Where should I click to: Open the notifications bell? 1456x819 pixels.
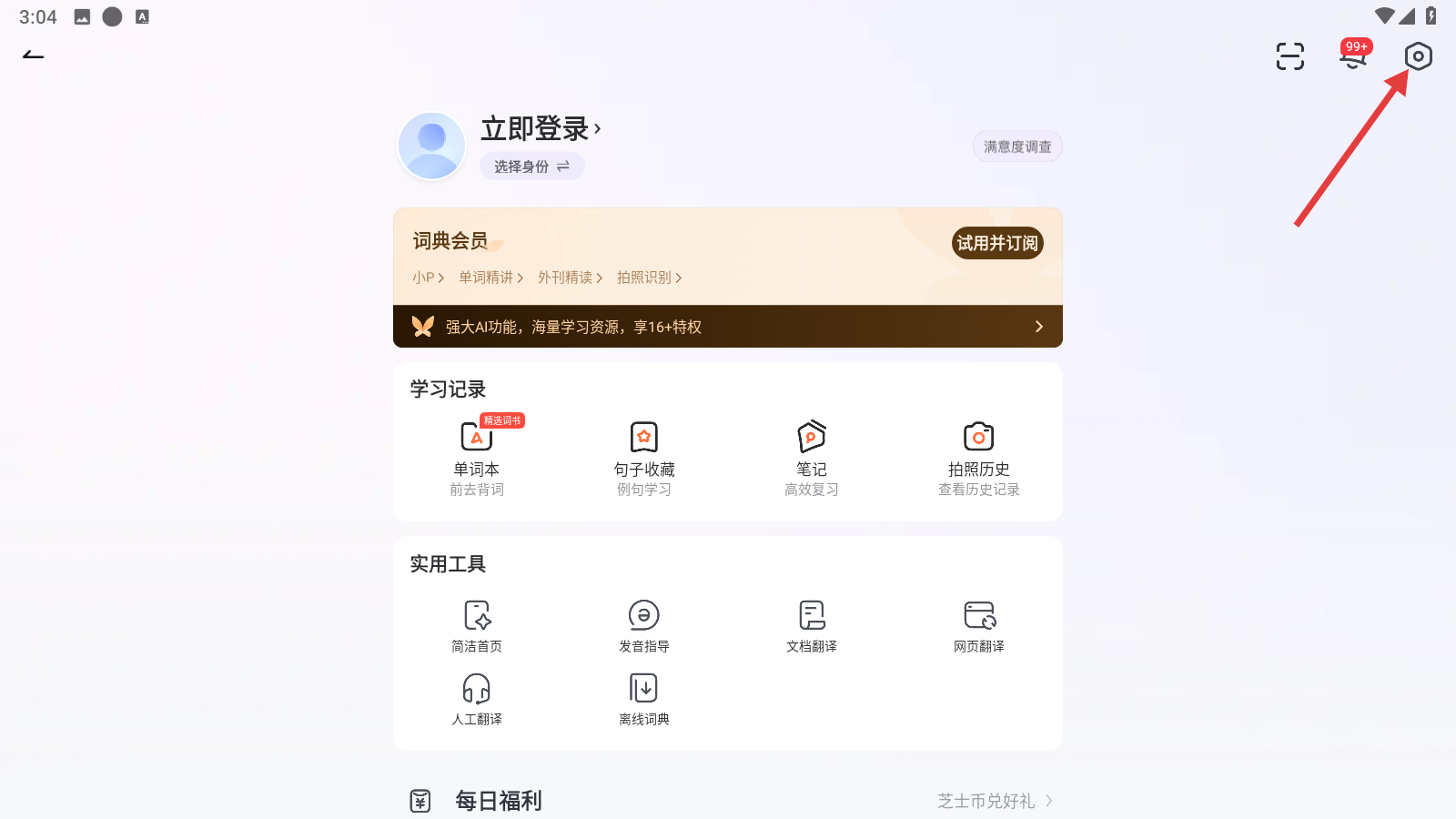pos(1353,56)
